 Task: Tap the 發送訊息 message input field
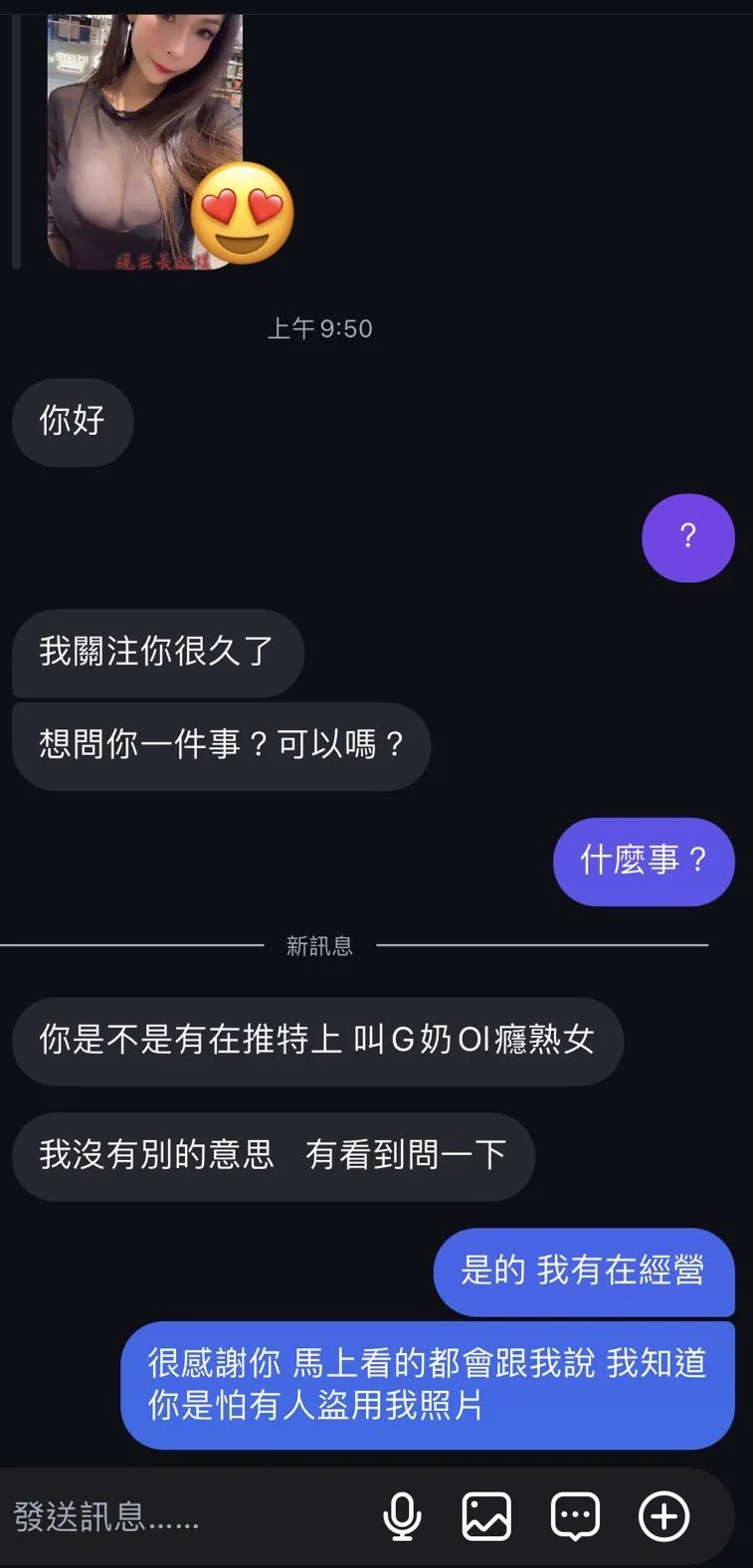point(179,1517)
